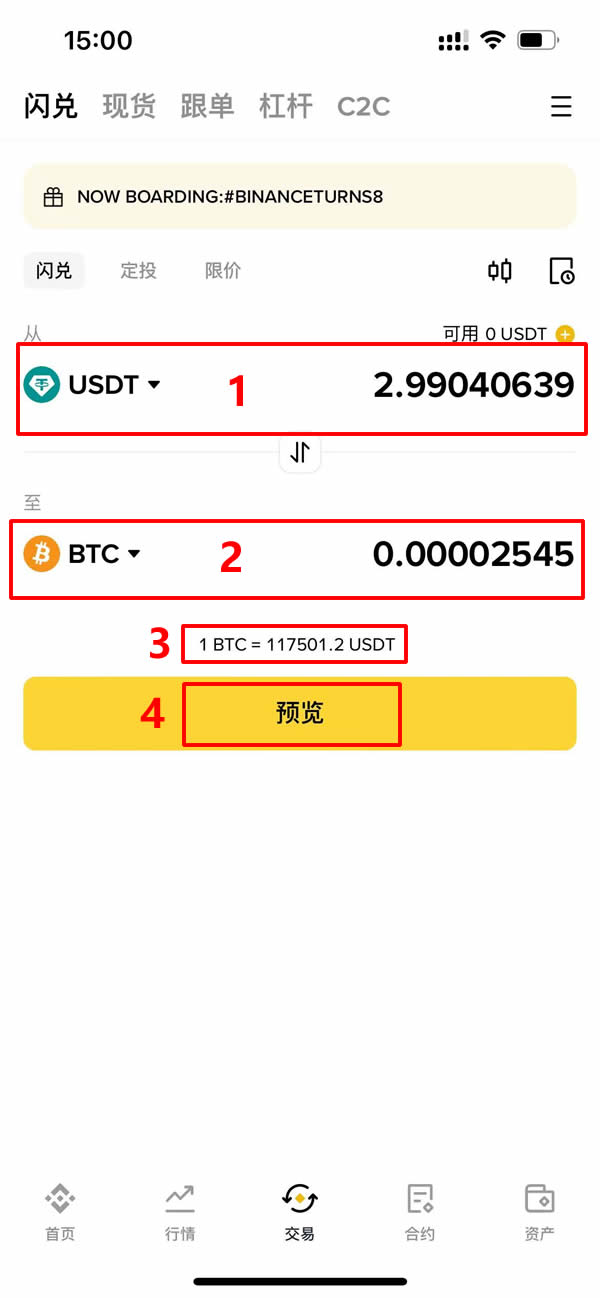Viewport: 600px width, 1298px height.
Task: Select the 限价 sub-tab
Action: pos(223,270)
